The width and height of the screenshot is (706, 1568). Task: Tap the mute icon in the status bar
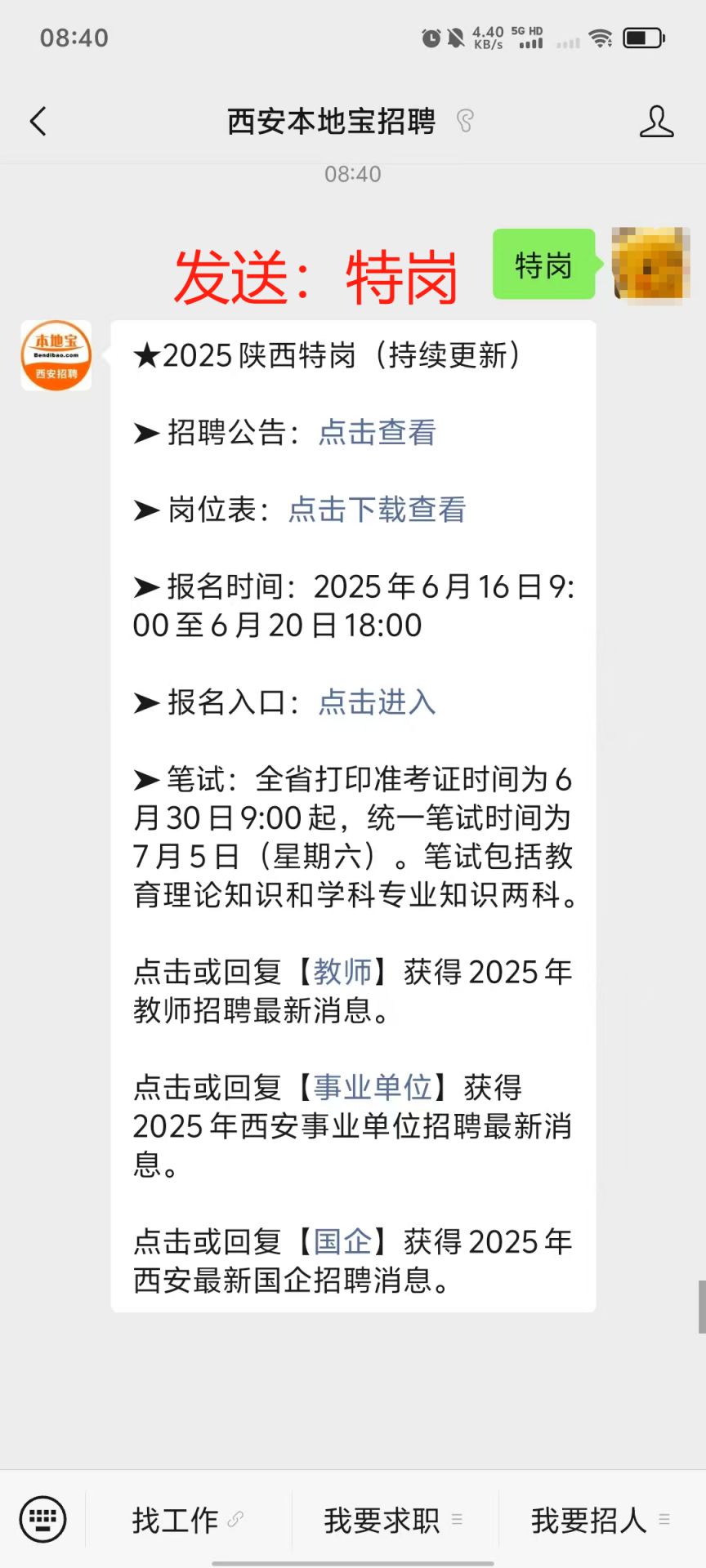[x=454, y=37]
